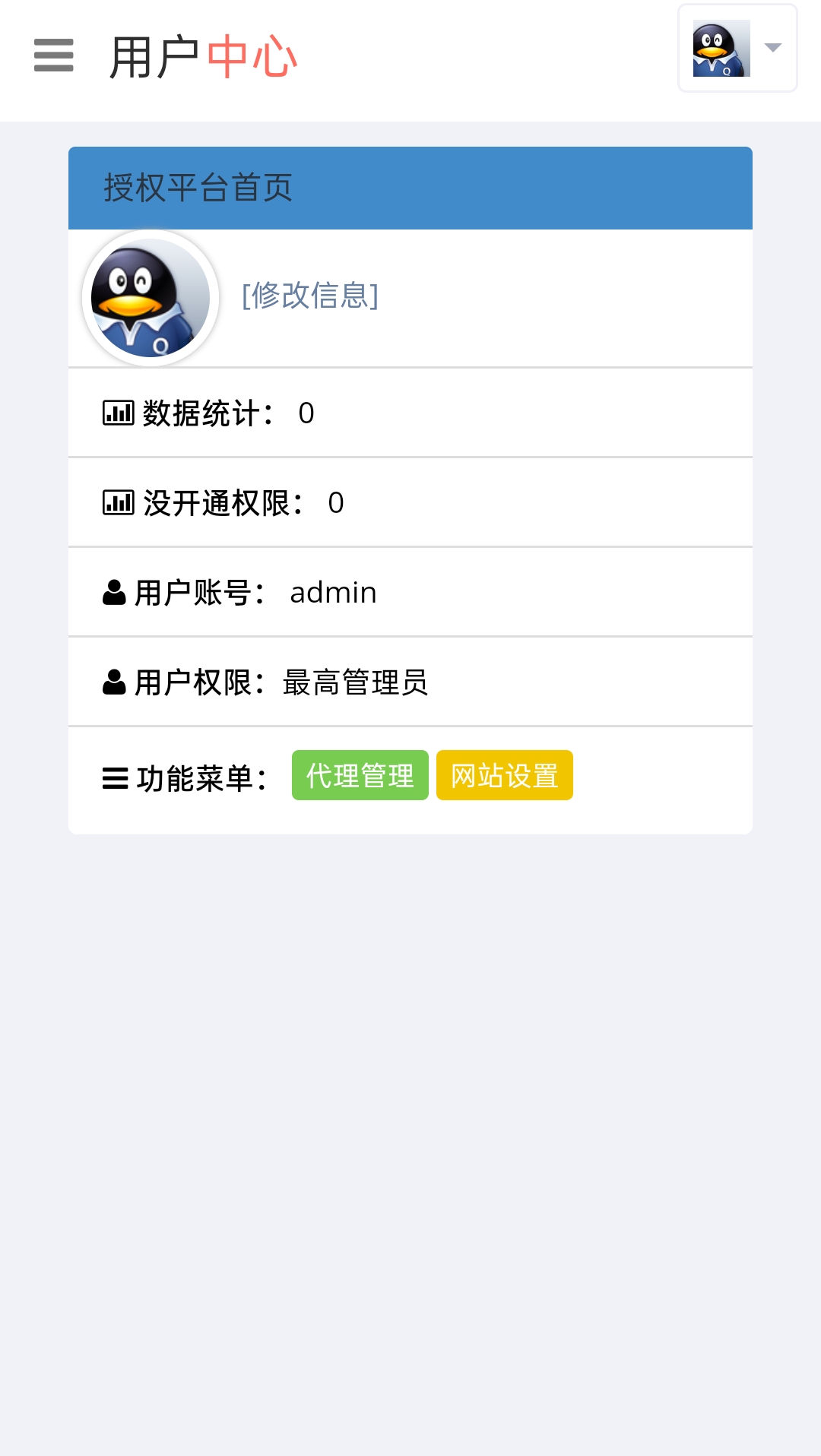Click the admin username text
The image size is (821, 1456).
pyautogui.click(x=333, y=591)
